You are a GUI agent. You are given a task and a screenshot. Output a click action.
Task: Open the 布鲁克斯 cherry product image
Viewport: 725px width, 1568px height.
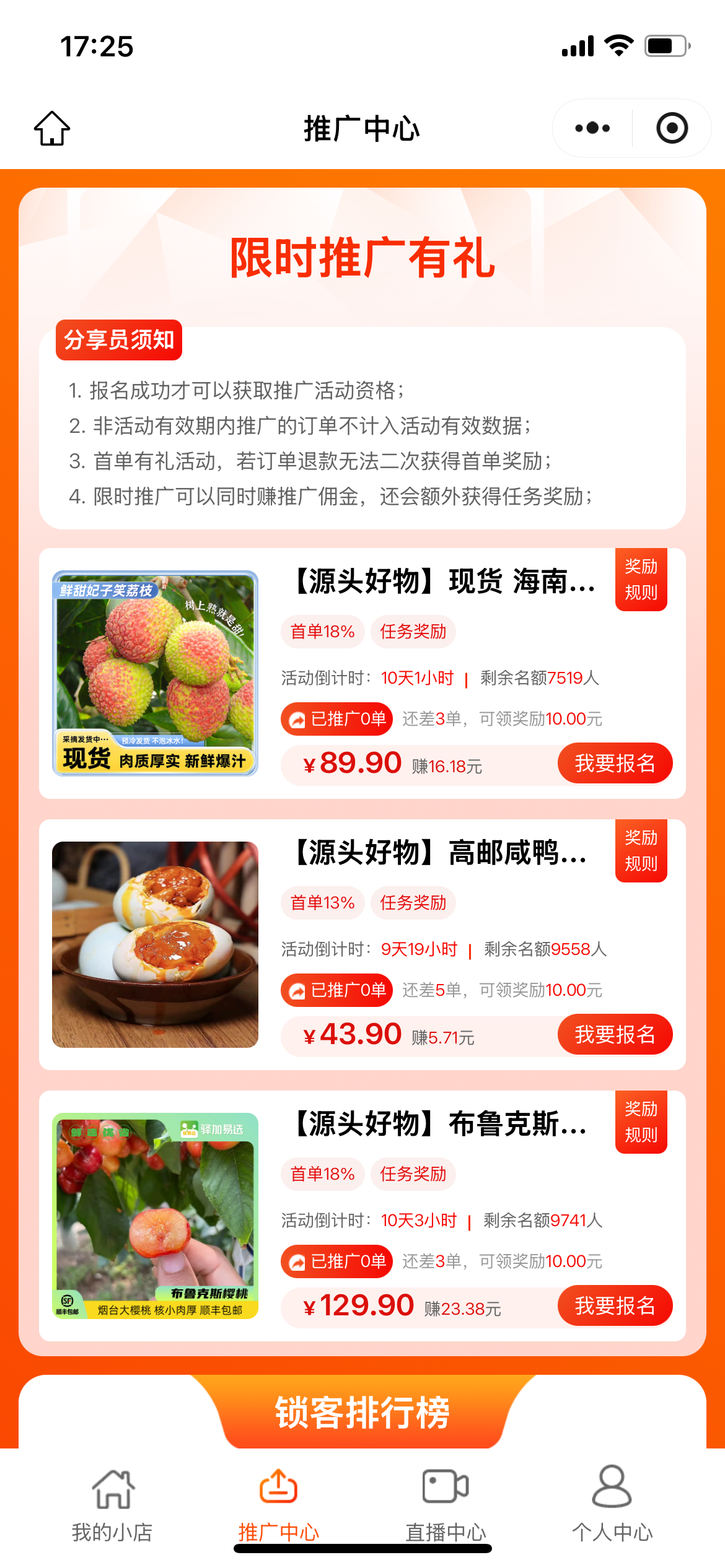tap(155, 1216)
